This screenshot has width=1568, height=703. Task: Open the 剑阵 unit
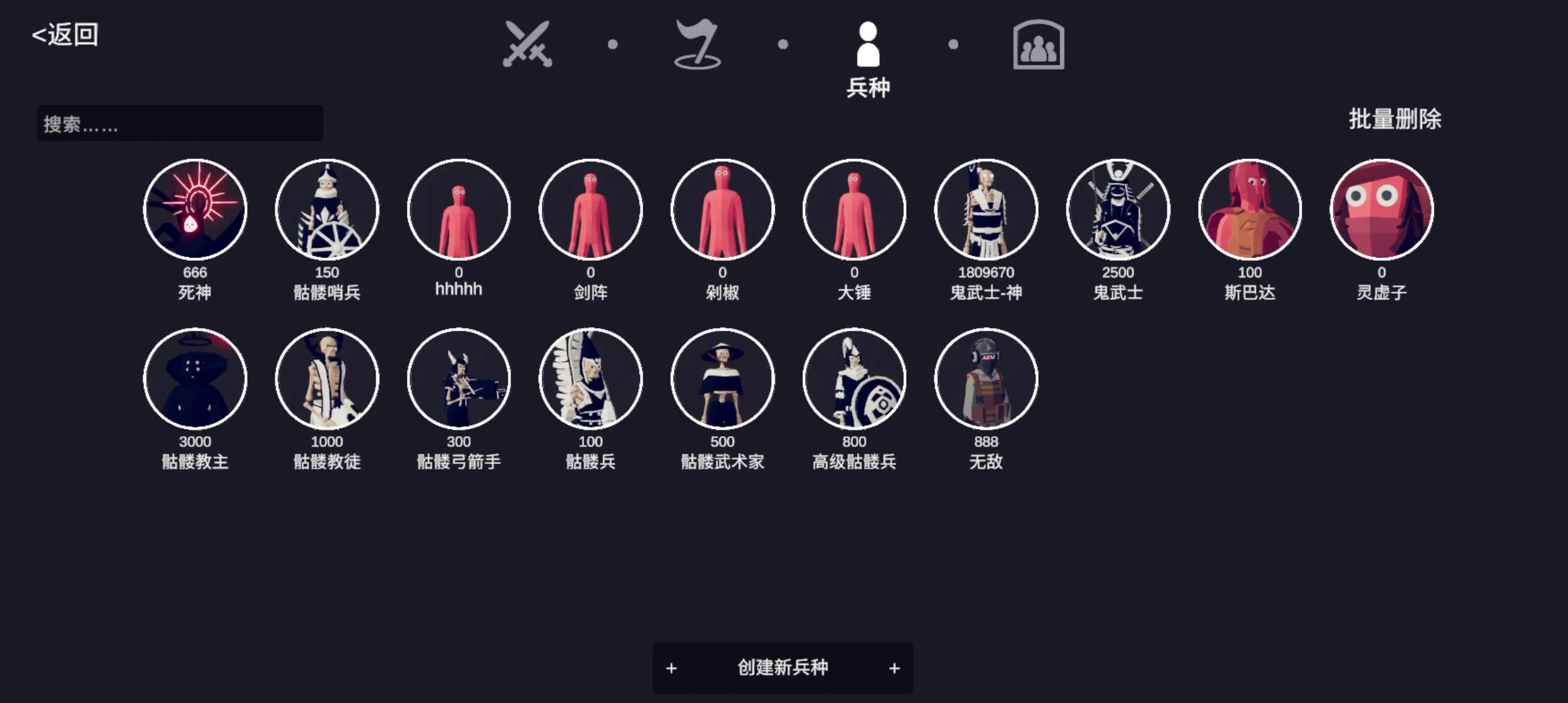tap(591, 210)
